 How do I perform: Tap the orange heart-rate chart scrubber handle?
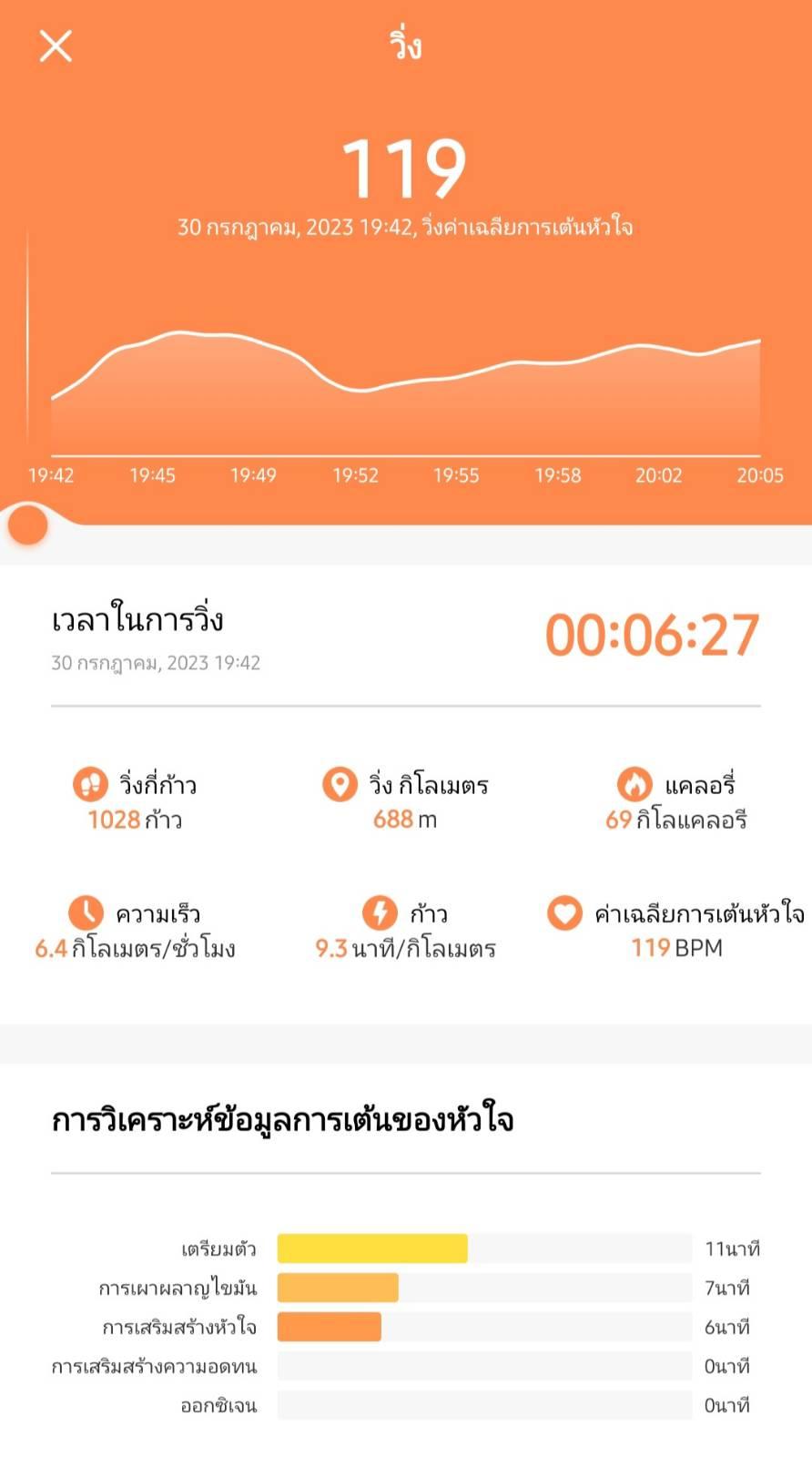click(27, 525)
